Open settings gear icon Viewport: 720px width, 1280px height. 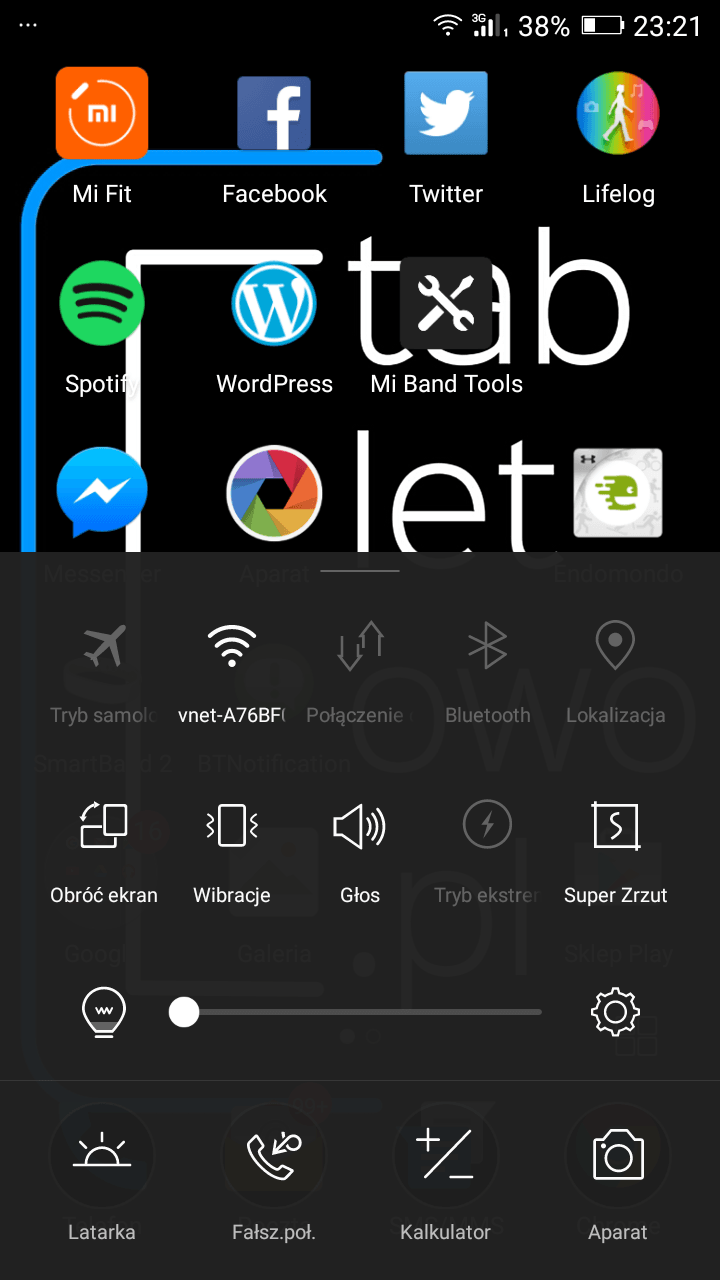click(616, 1012)
